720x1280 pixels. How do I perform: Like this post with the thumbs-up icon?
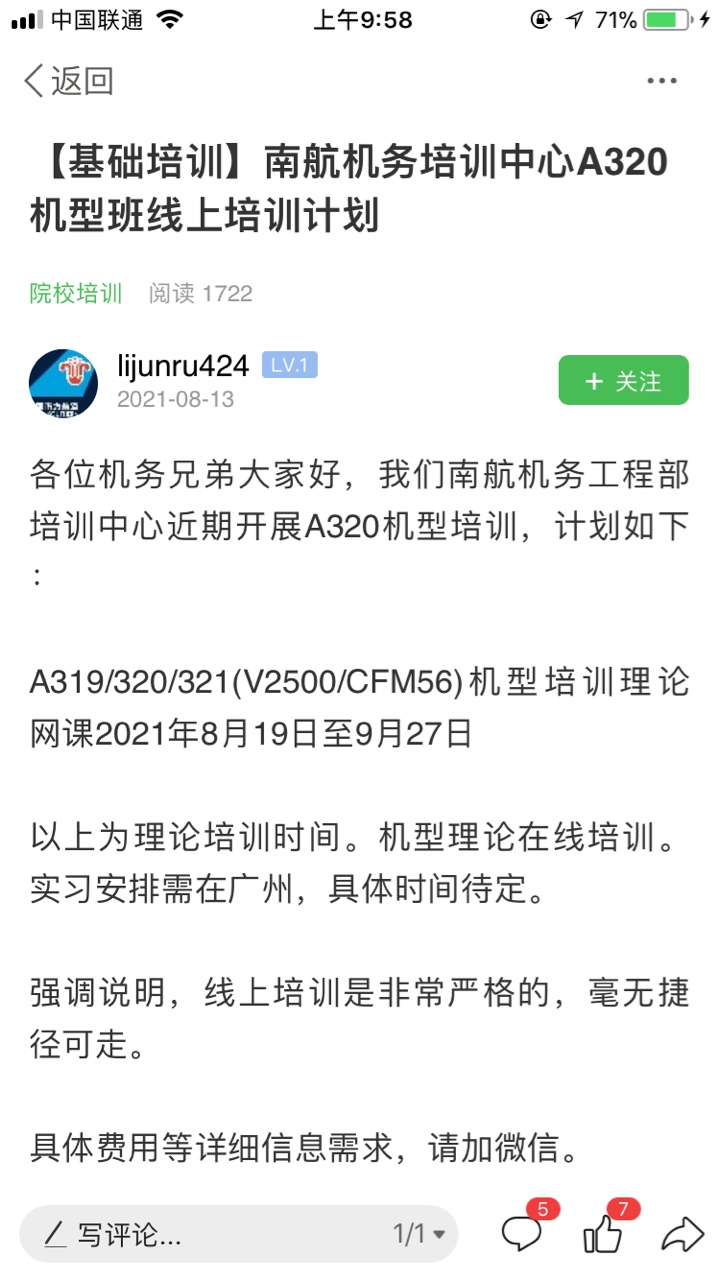(603, 1234)
